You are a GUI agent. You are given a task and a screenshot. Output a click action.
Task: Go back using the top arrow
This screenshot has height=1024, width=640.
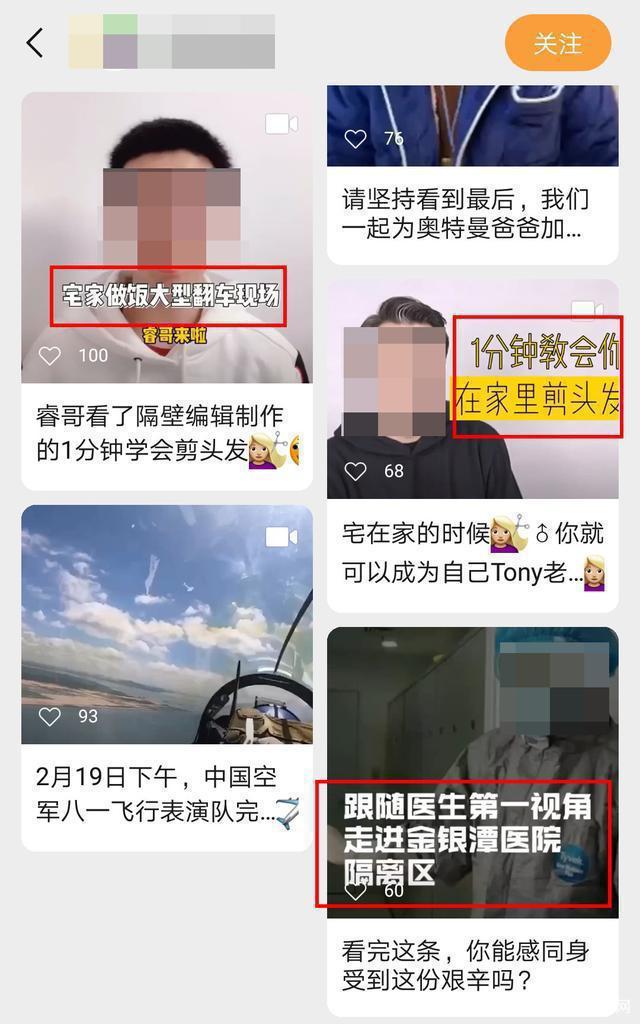click(35, 43)
